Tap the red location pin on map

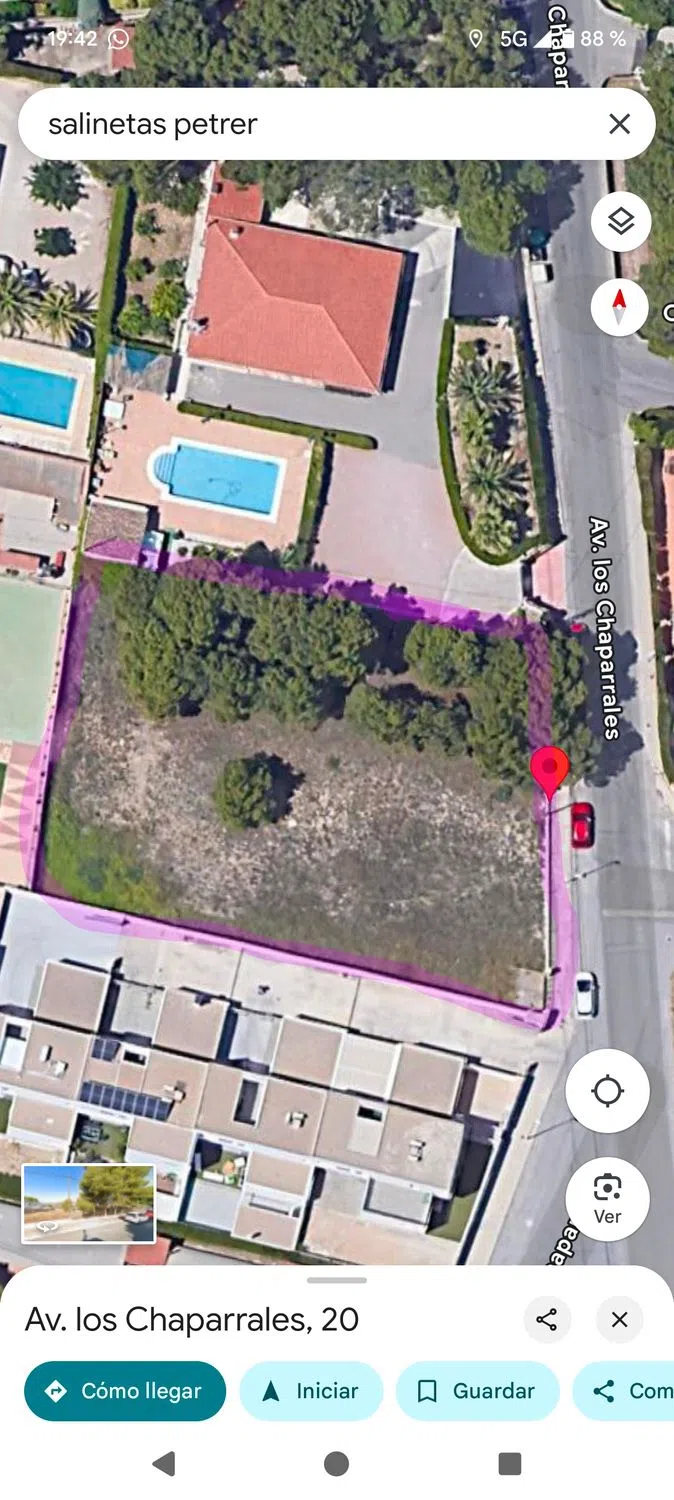[x=549, y=770]
